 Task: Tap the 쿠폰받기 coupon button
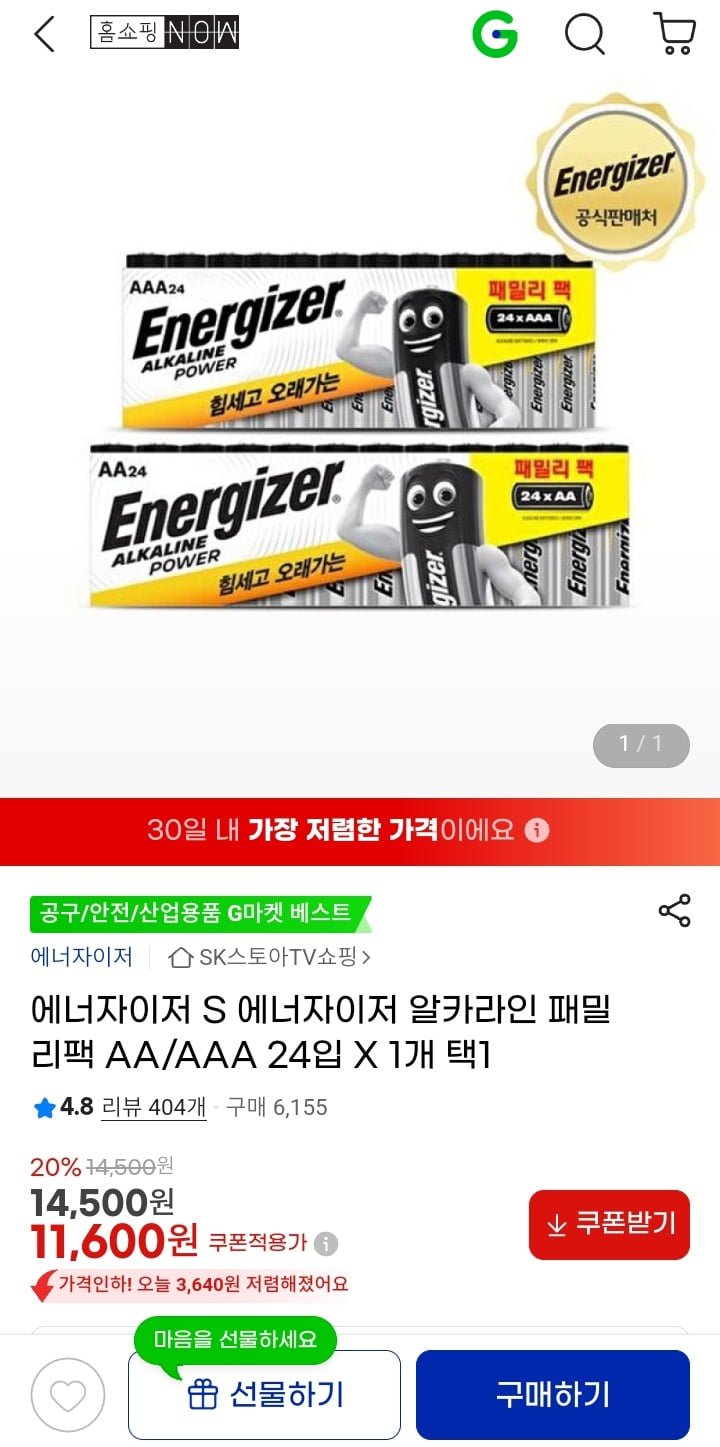(609, 1224)
